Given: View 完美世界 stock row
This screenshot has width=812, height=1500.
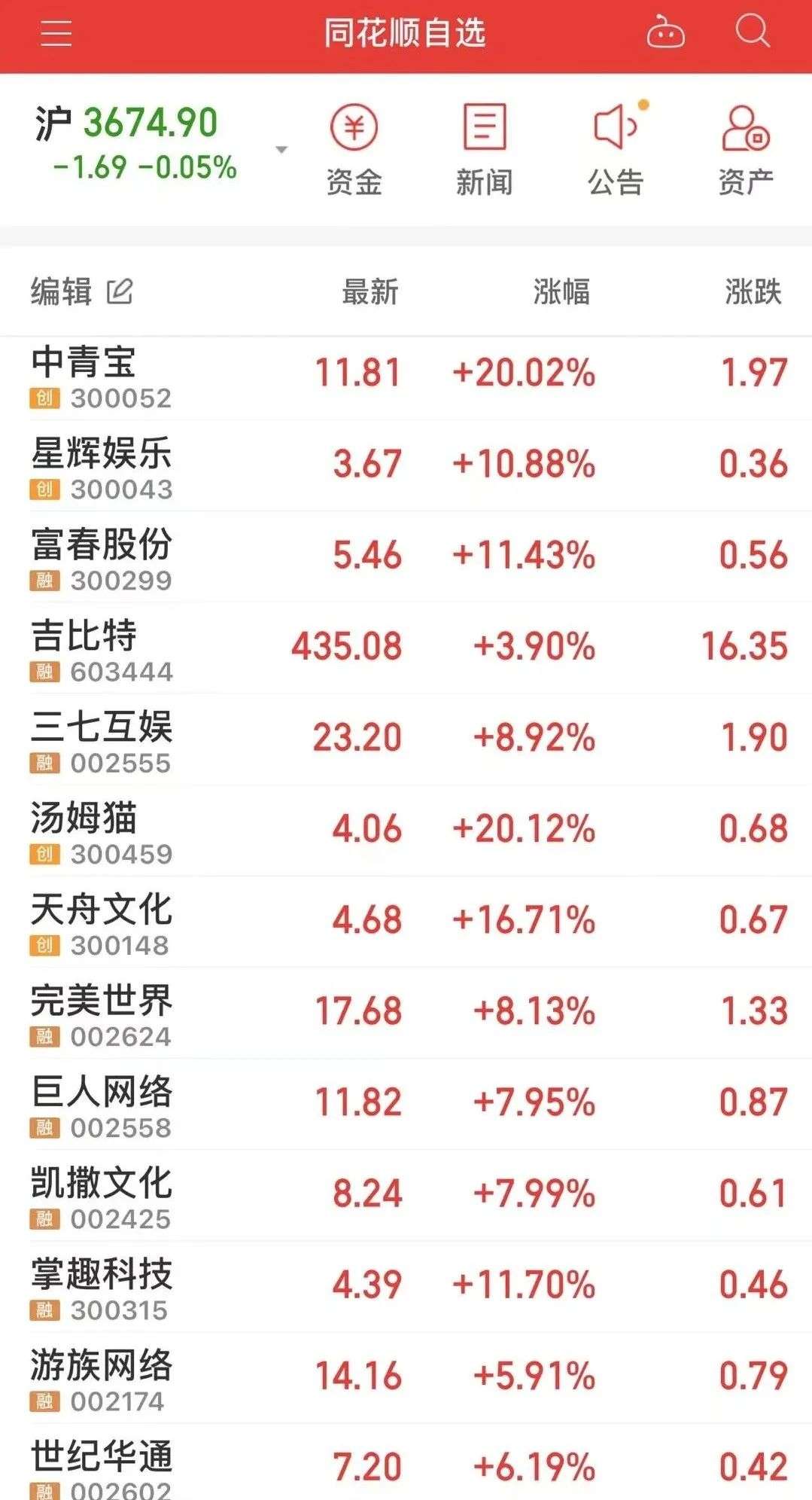Looking at the screenshot, I should pos(102,1001).
